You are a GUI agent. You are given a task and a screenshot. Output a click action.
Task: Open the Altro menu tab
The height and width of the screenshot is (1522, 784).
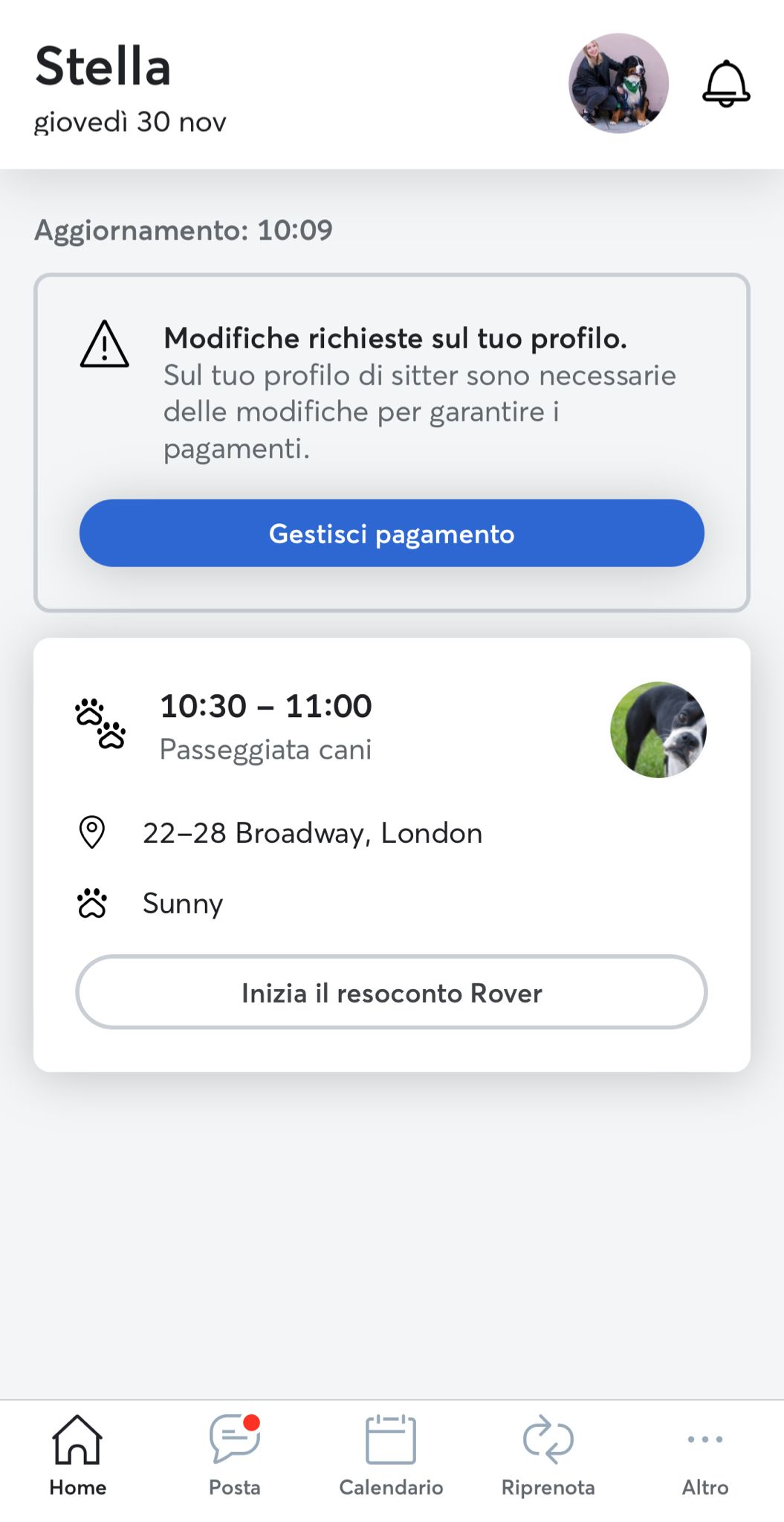click(x=704, y=1455)
